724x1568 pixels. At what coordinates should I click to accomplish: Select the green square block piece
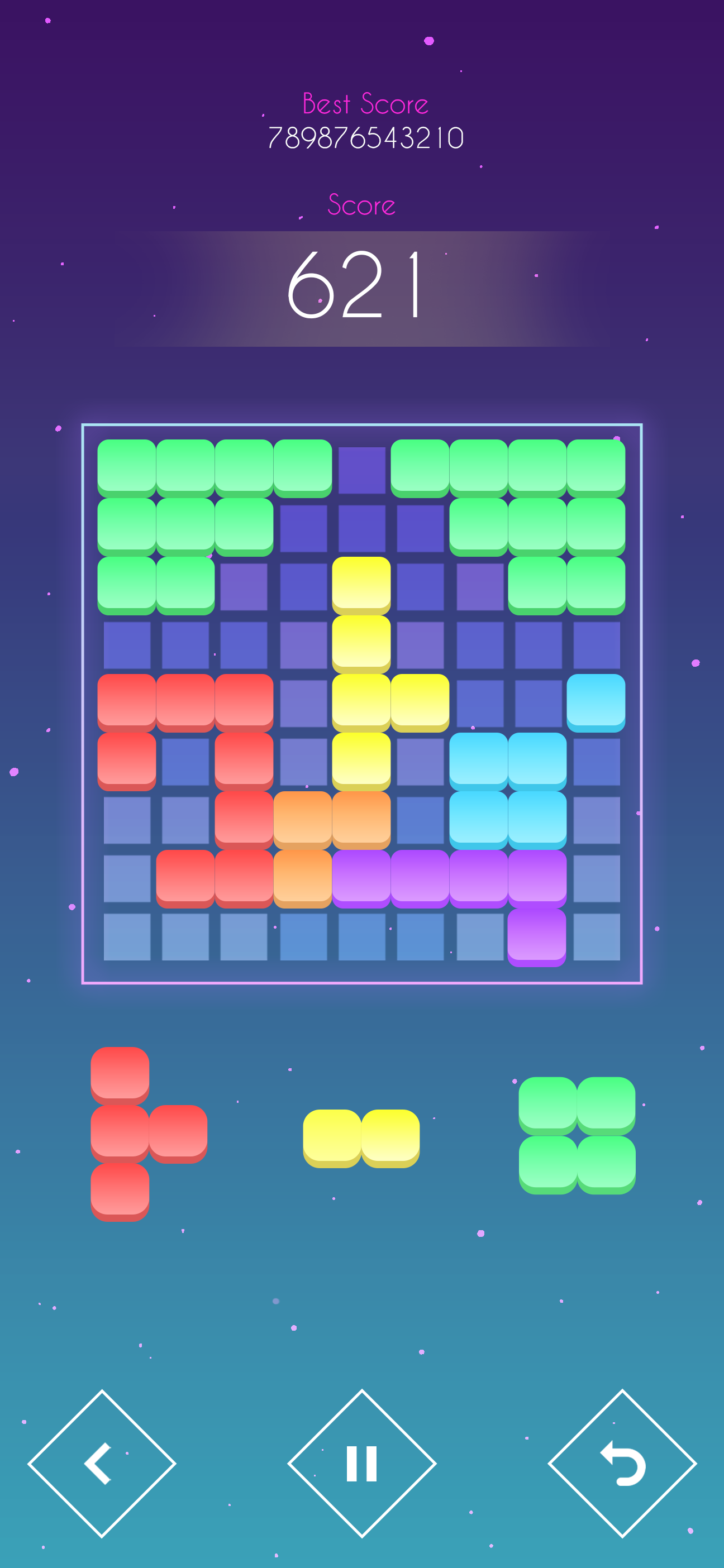click(577, 1135)
